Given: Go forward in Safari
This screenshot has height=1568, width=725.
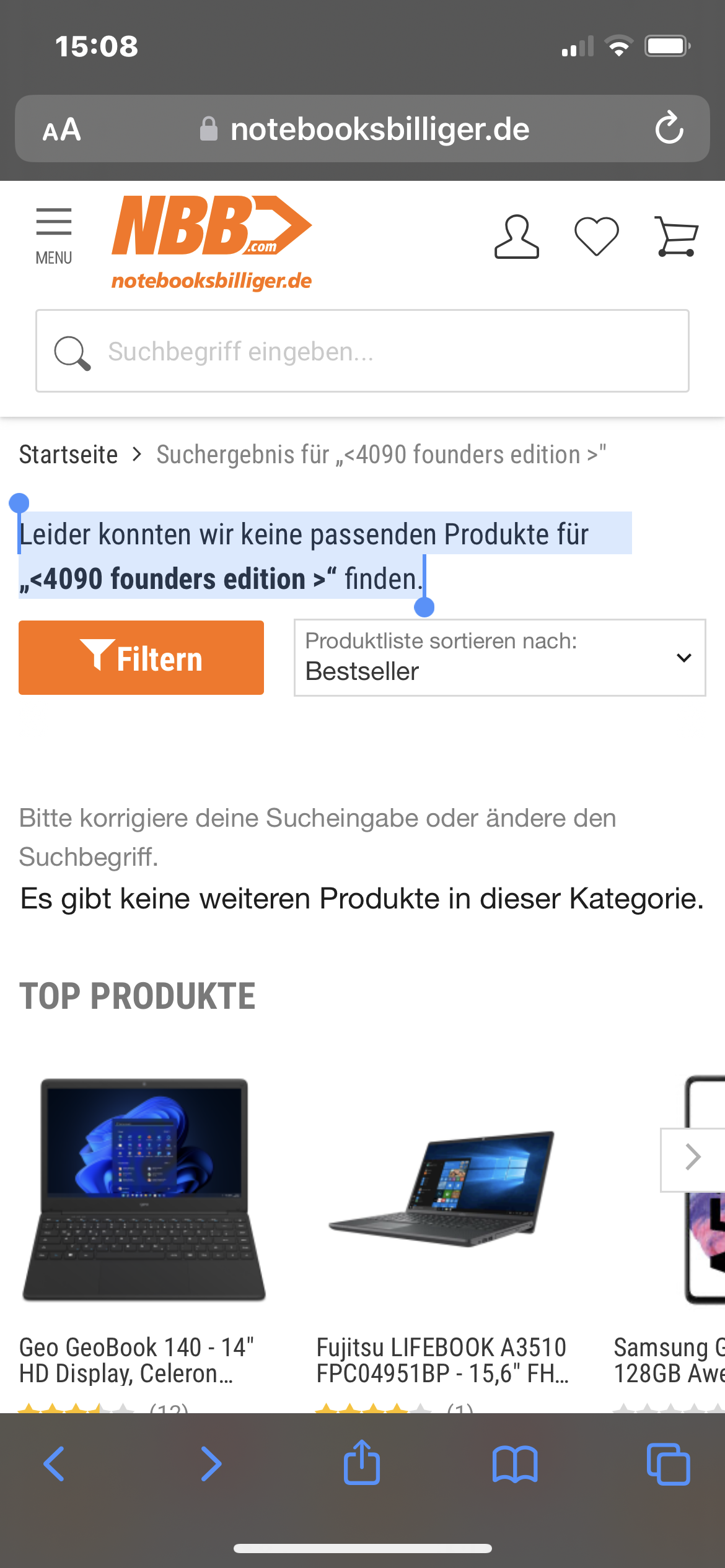Looking at the screenshot, I should click(211, 1464).
